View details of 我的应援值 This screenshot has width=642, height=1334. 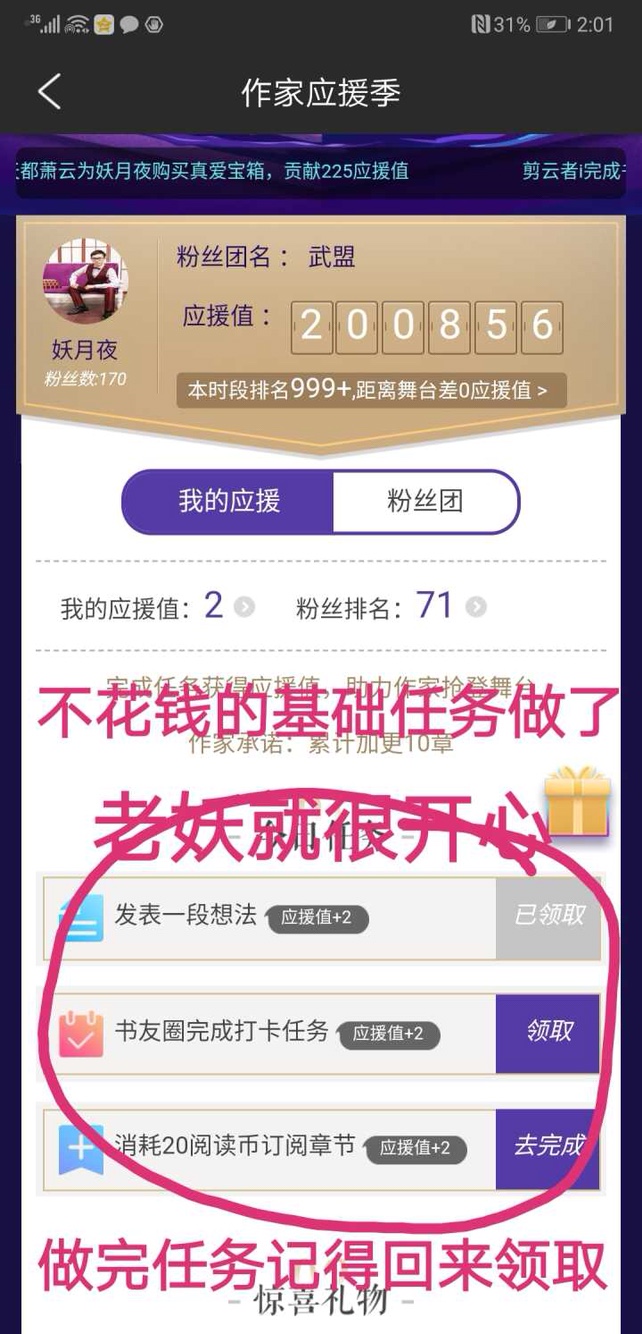[245, 607]
